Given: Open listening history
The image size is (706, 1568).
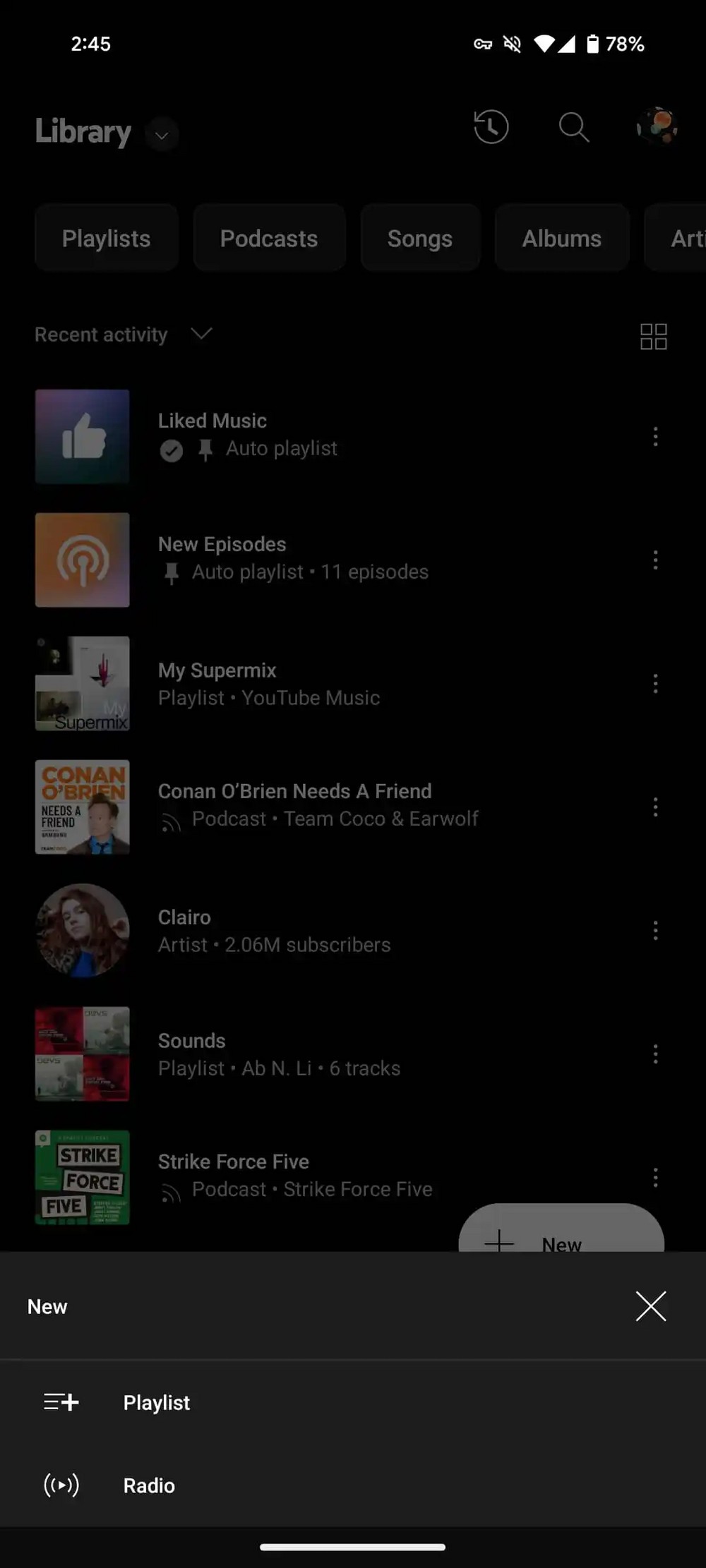Looking at the screenshot, I should 491,127.
